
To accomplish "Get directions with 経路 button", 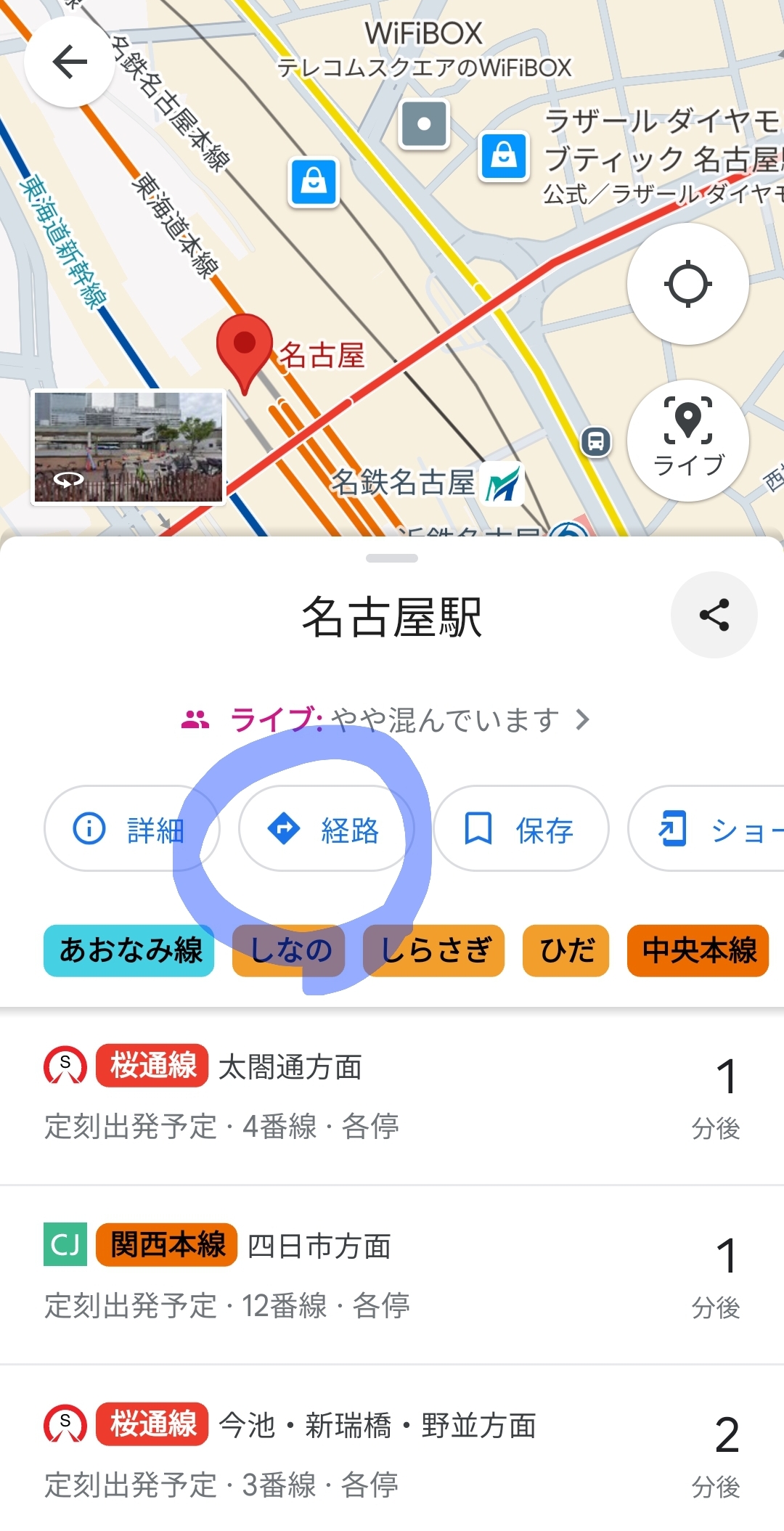I will (x=325, y=828).
